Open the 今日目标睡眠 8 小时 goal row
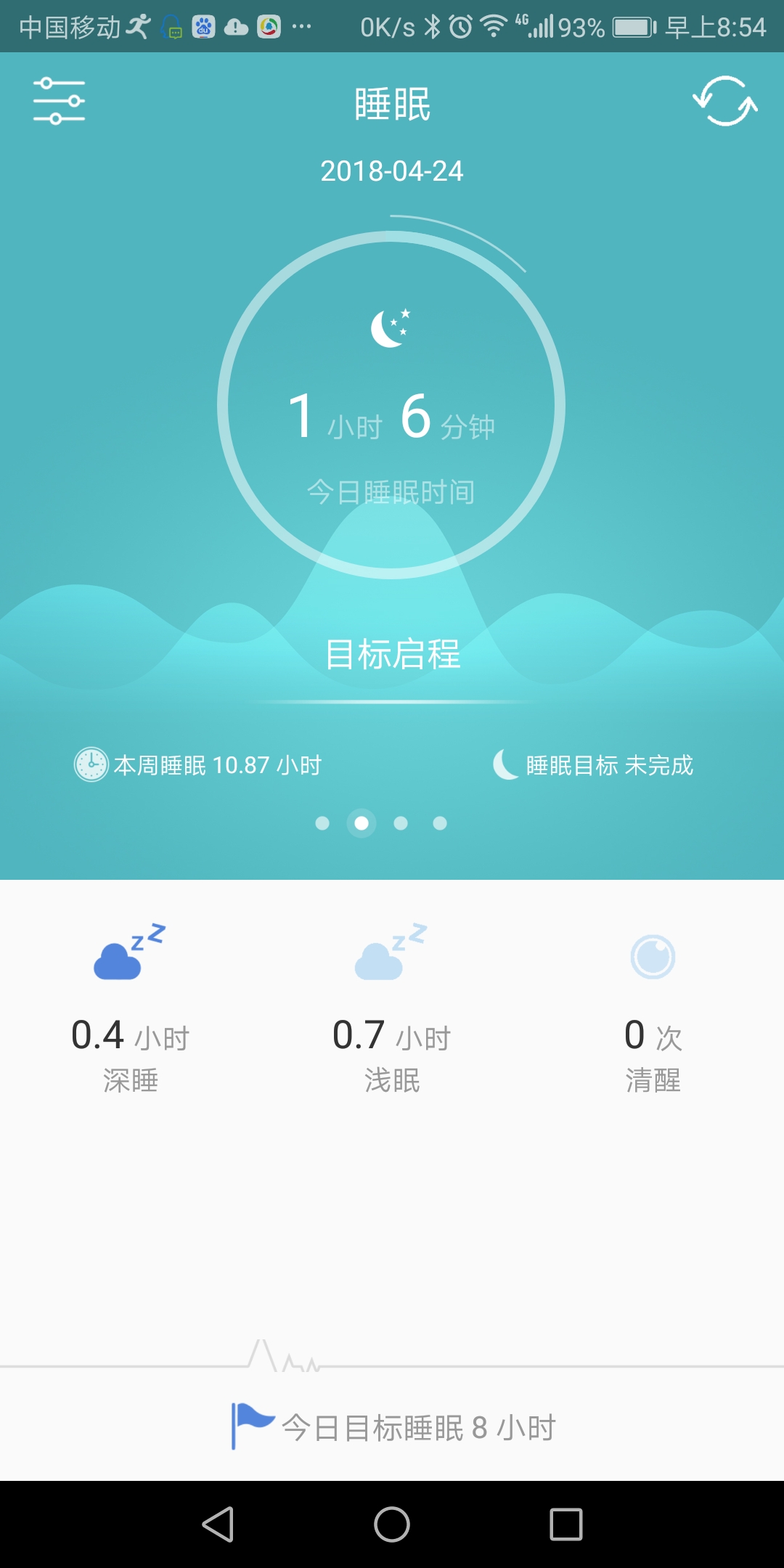The height and width of the screenshot is (1568, 784). pos(393,1427)
